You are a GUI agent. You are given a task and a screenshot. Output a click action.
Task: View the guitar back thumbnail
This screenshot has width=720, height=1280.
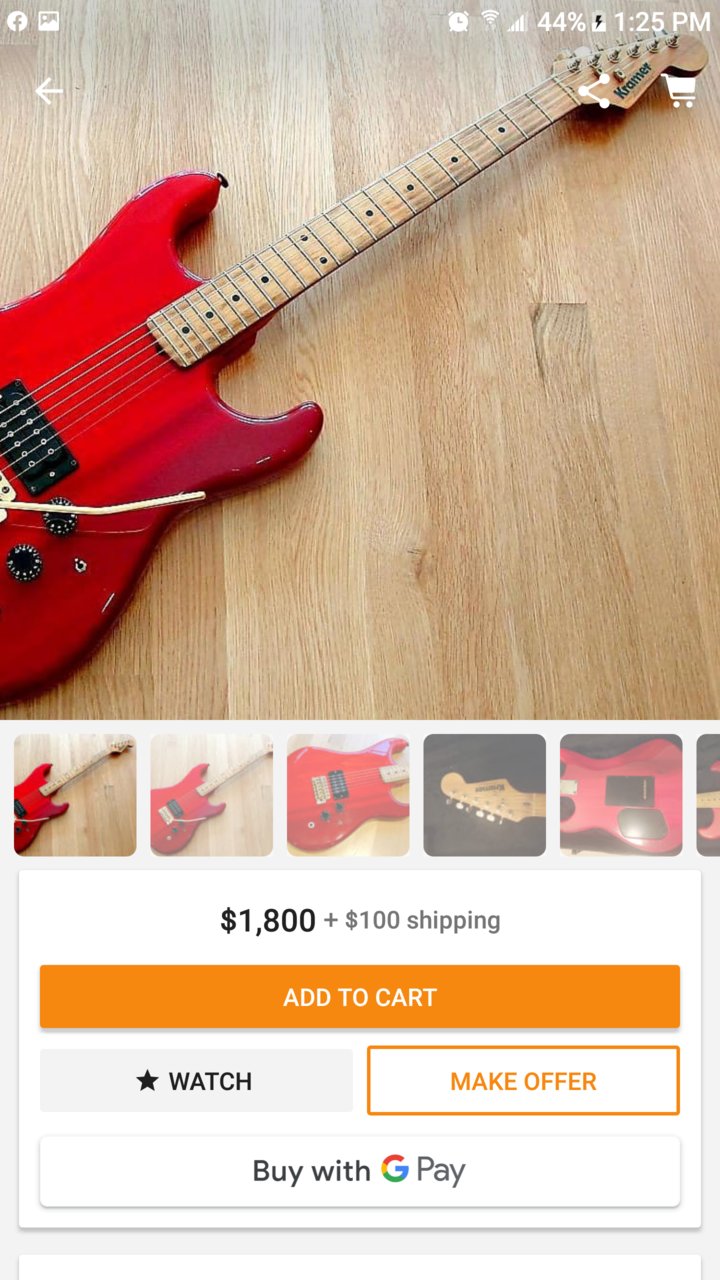point(621,795)
